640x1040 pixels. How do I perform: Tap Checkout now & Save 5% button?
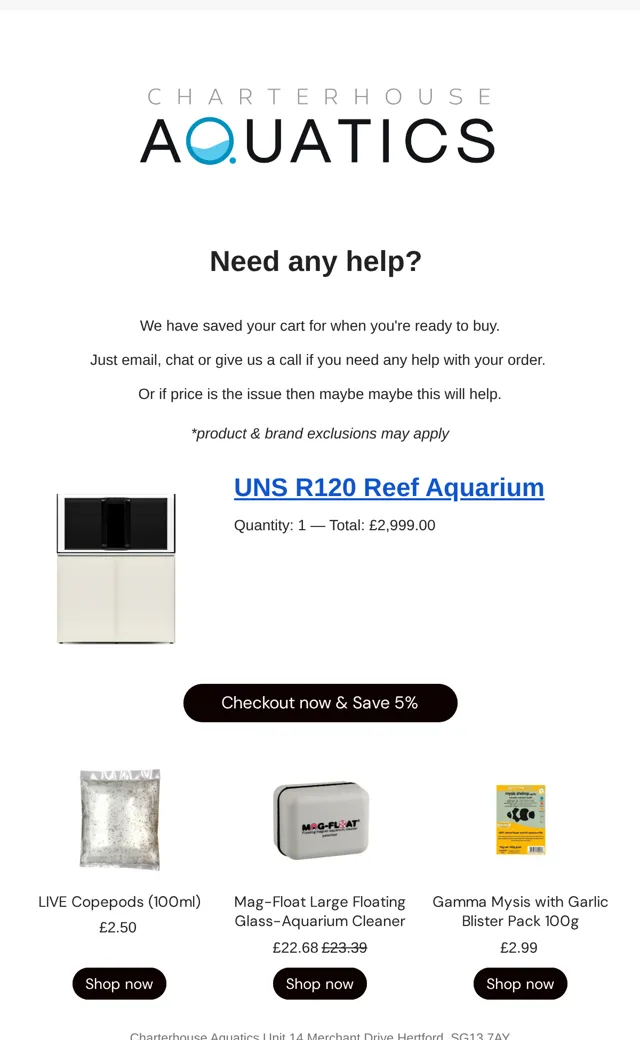pyautogui.click(x=320, y=703)
